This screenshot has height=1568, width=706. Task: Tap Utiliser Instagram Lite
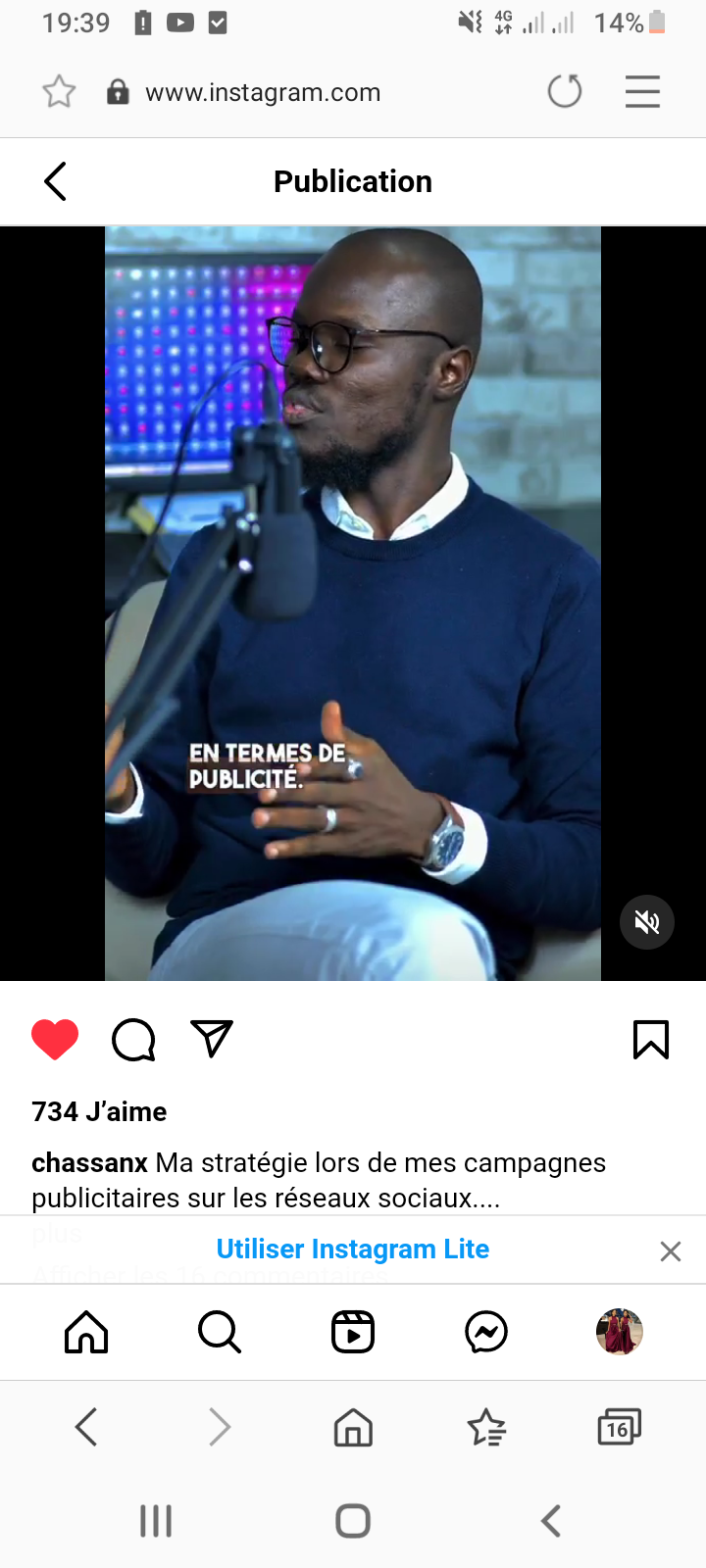pyautogui.click(x=352, y=1249)
